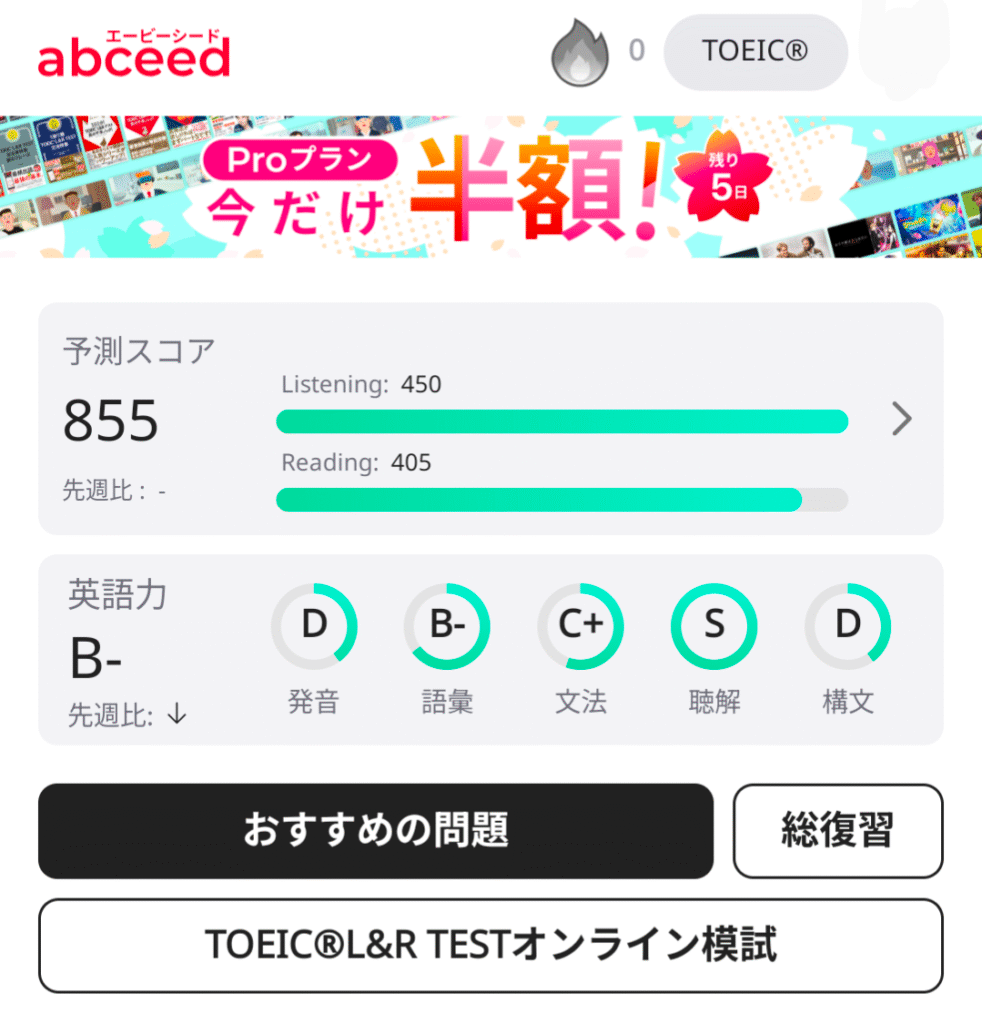Expand predicted score details with chevron
This screenshot has height=1024, width=982.
click(902, 420)
